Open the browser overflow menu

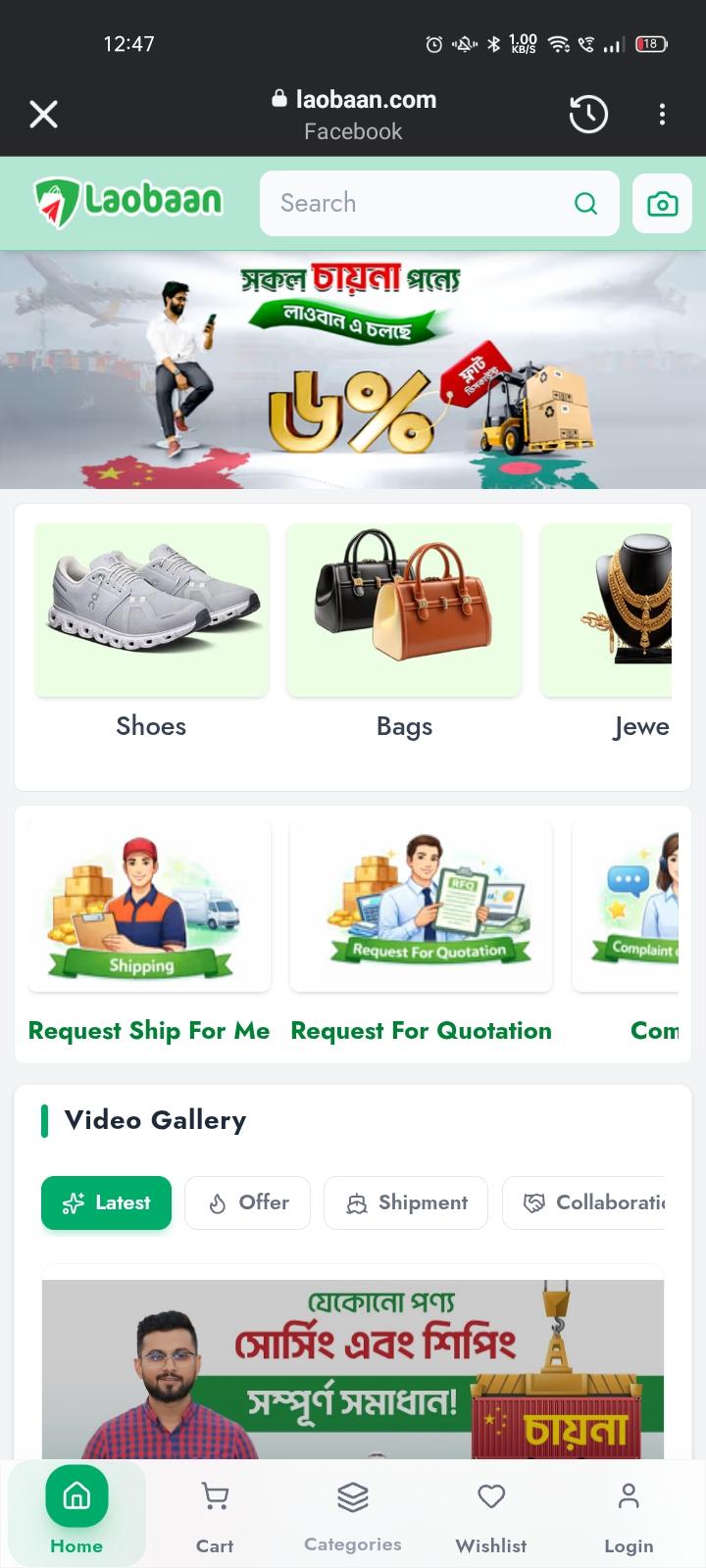pyautogui.click(x=662, y=115)
